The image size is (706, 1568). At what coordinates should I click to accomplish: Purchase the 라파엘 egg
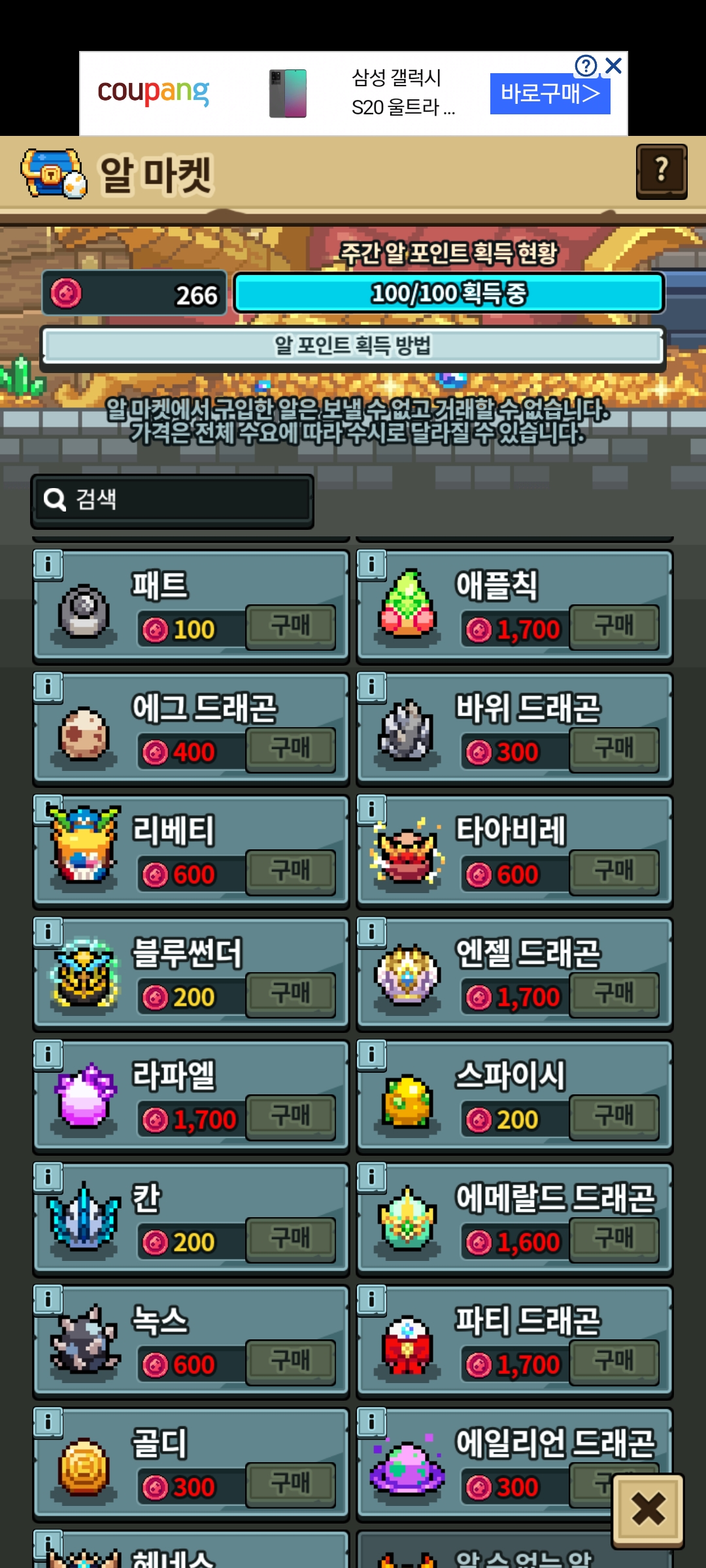coord(290,1117)
